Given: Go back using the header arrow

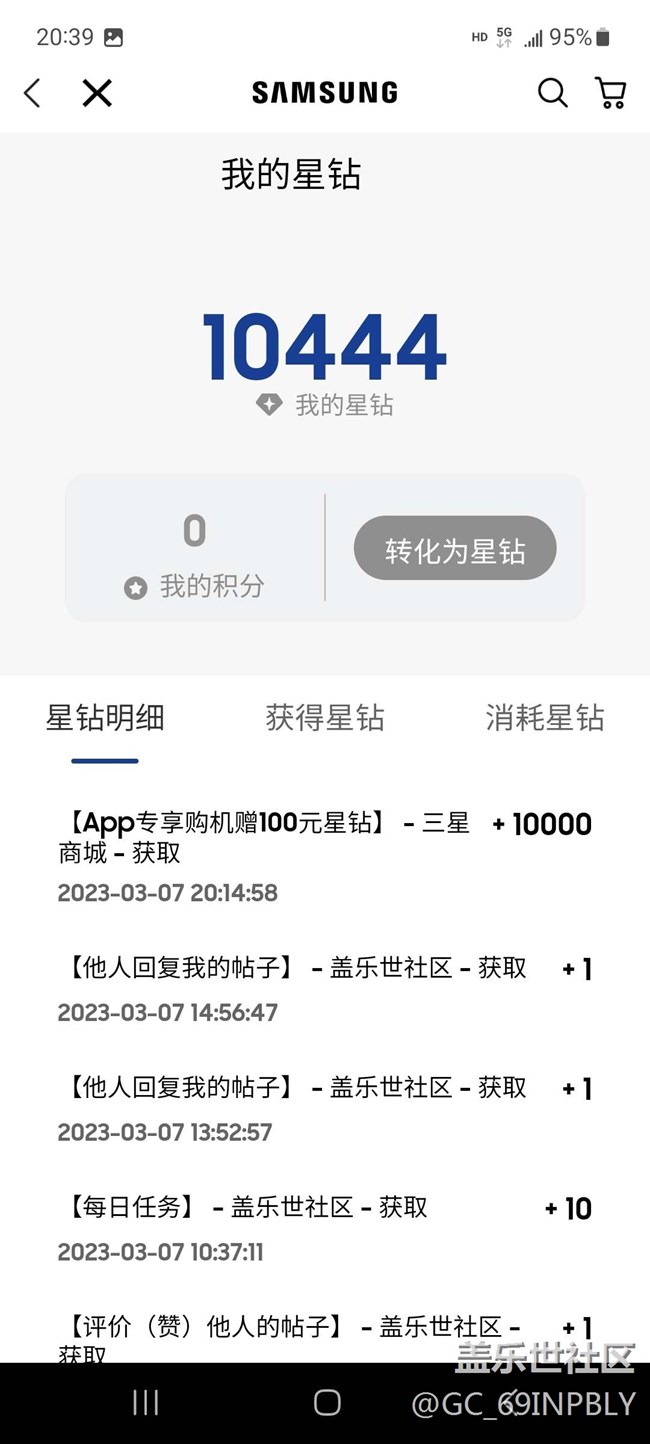Looking at the screenshot, I should (x=32, y=93).
